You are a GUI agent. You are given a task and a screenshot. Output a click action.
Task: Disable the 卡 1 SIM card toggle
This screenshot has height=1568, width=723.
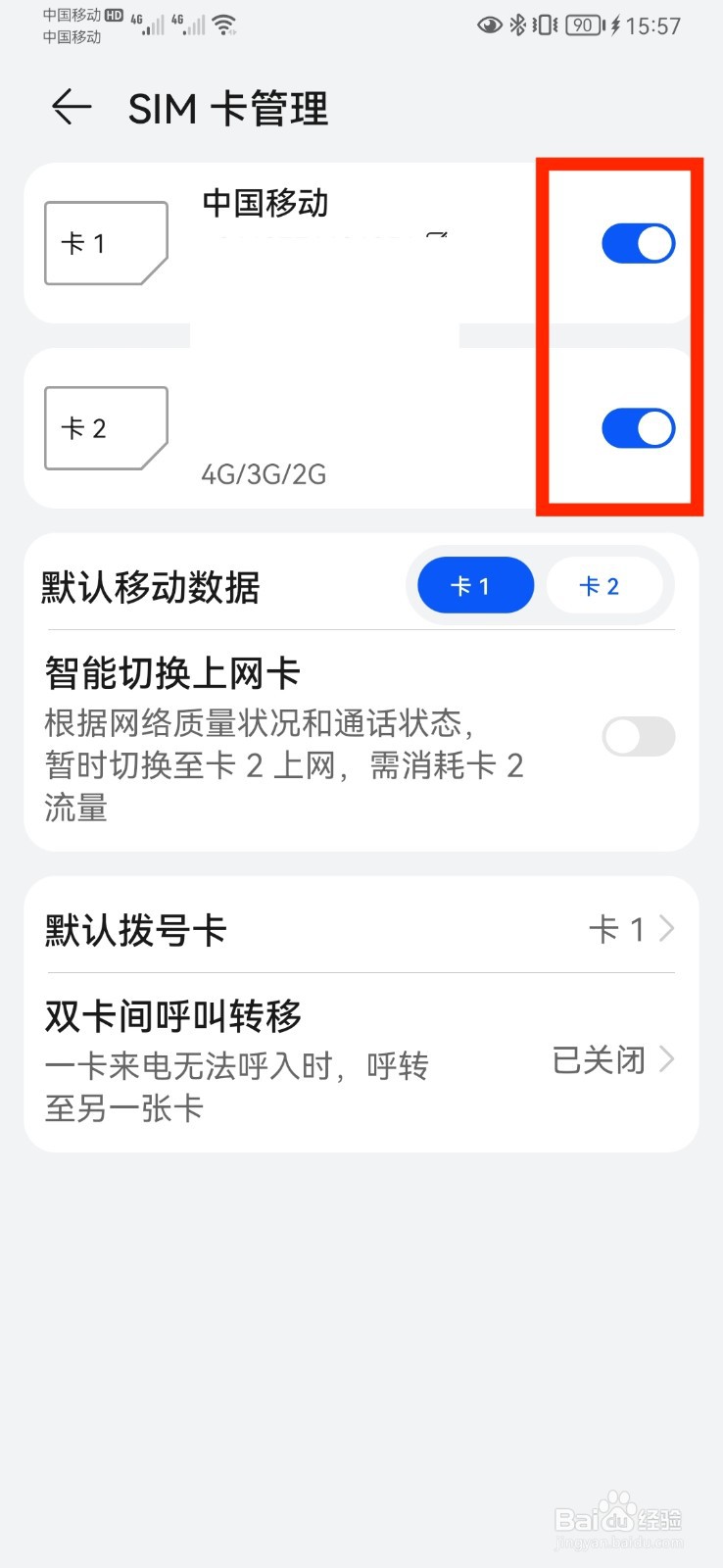(638, 243)
